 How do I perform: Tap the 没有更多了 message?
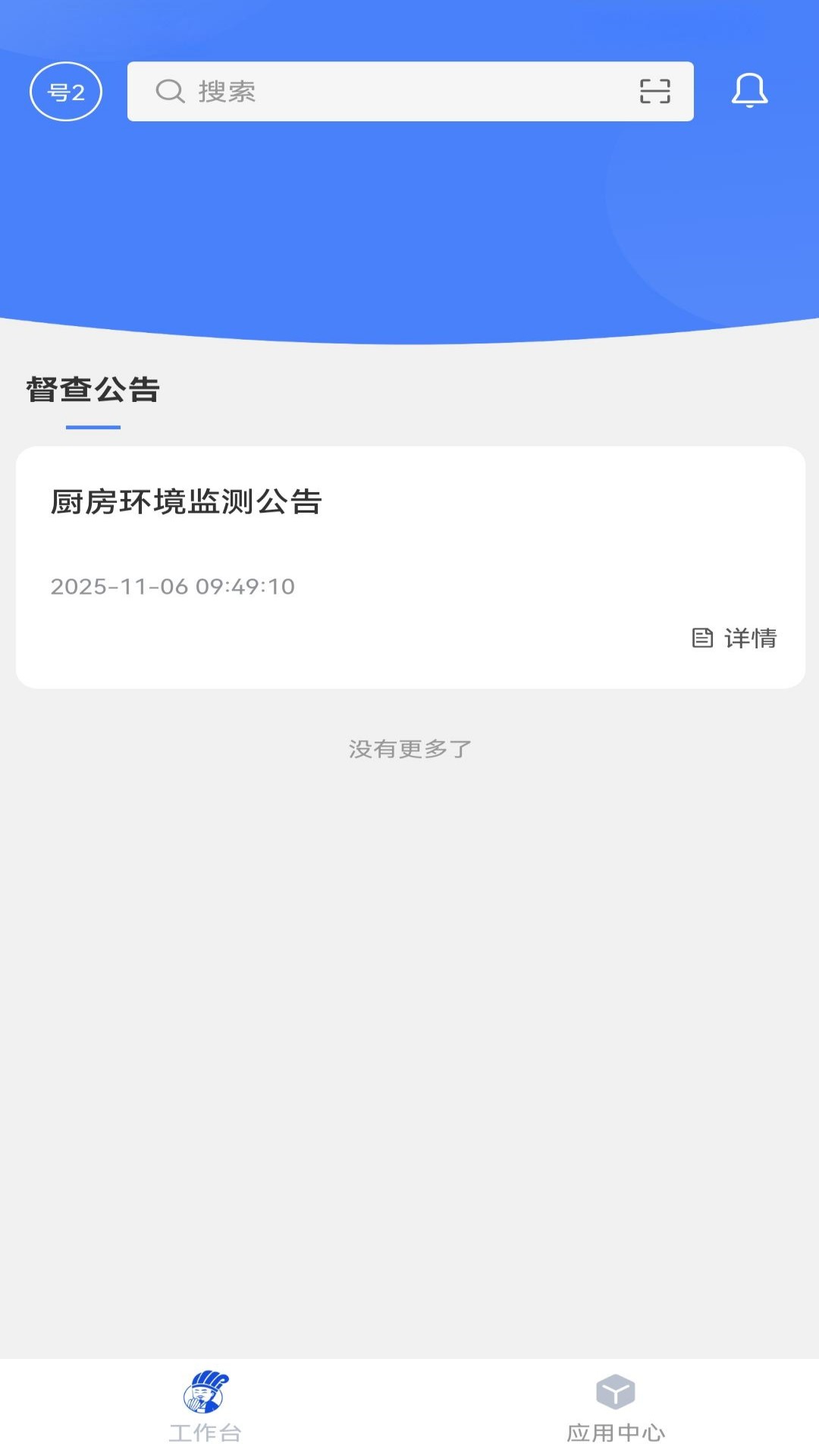409,747
